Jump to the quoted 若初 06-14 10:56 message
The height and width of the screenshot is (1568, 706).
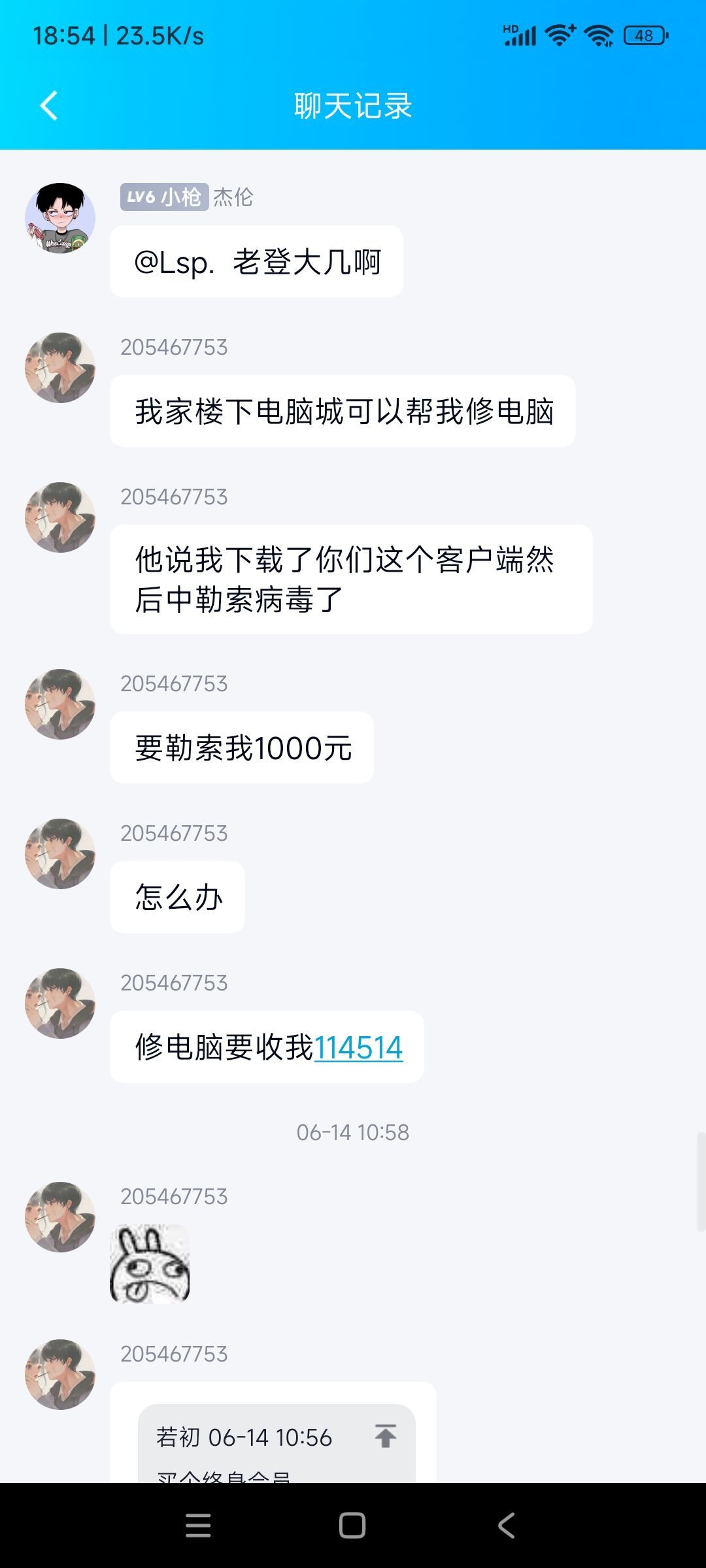point(385,1436)
